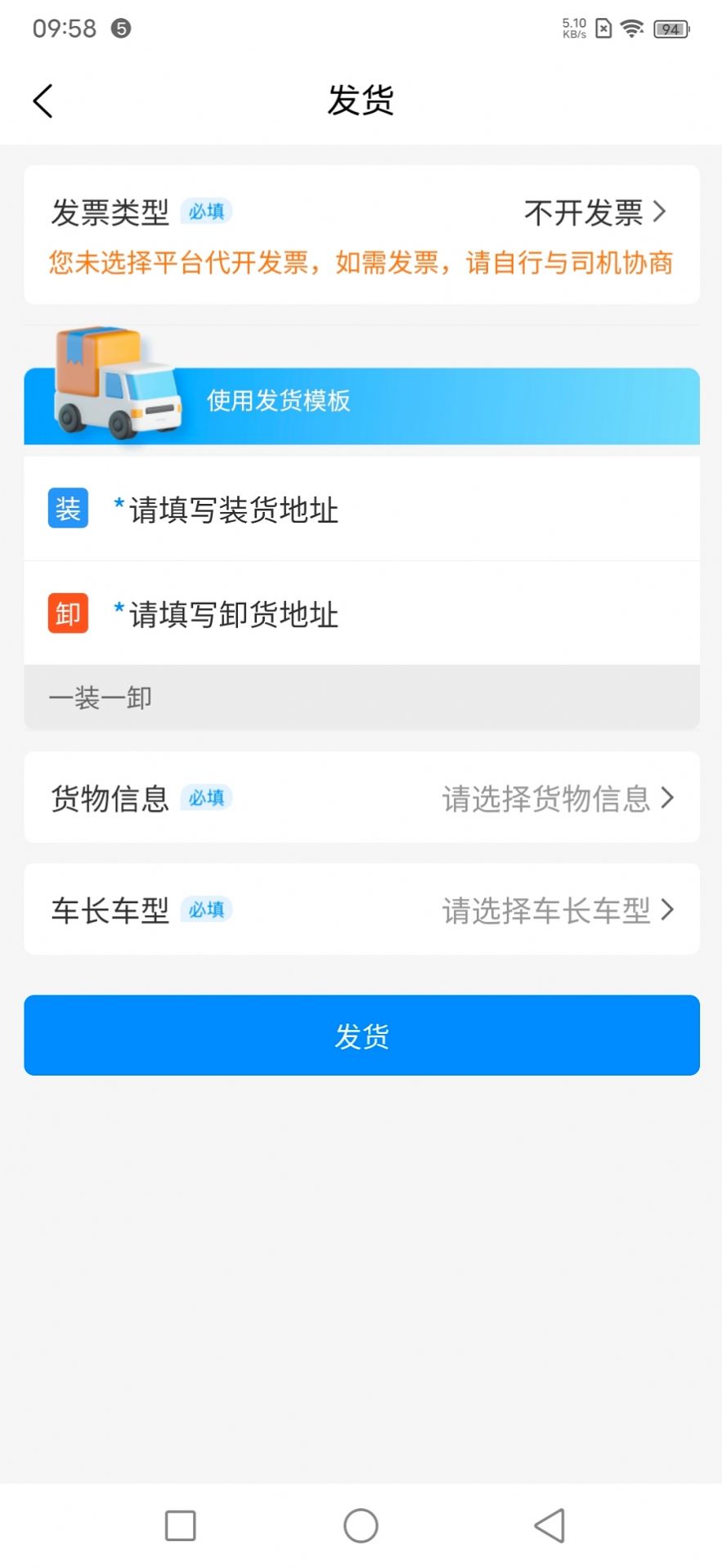722x1568 pixels.
Task: Click the orange invoice warning notice text
Action: coord(360,263)
